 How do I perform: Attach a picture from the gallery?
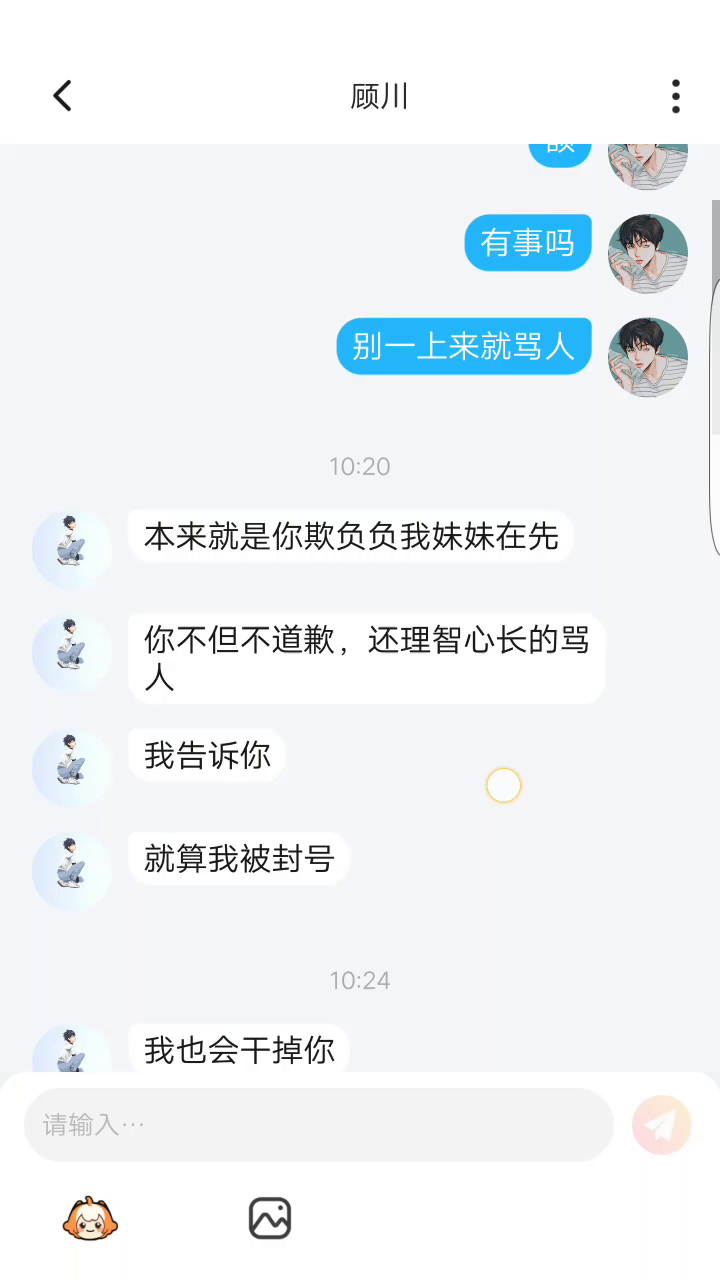coord(270,1219)
